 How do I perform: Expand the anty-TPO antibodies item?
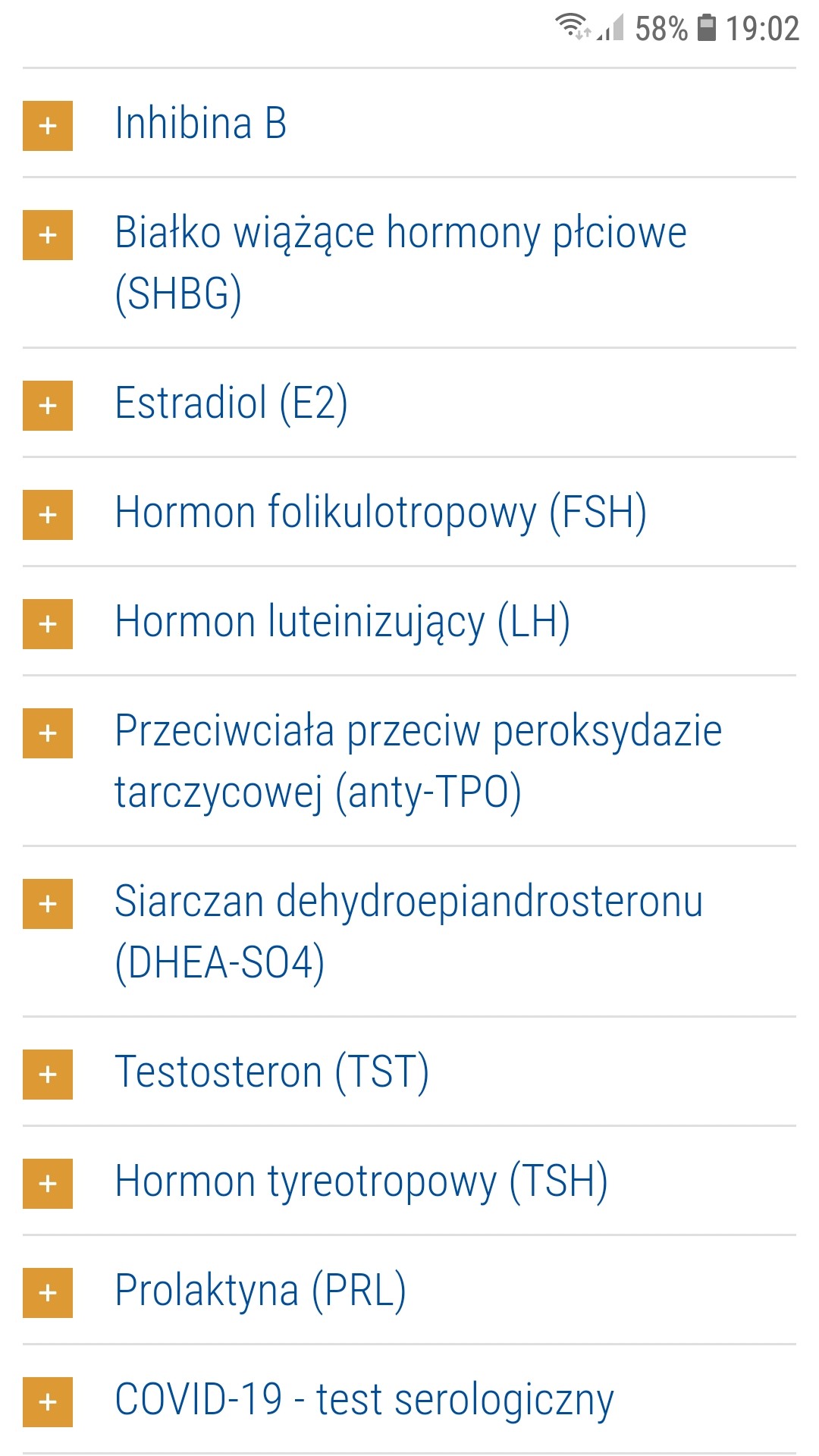point(48,733)
